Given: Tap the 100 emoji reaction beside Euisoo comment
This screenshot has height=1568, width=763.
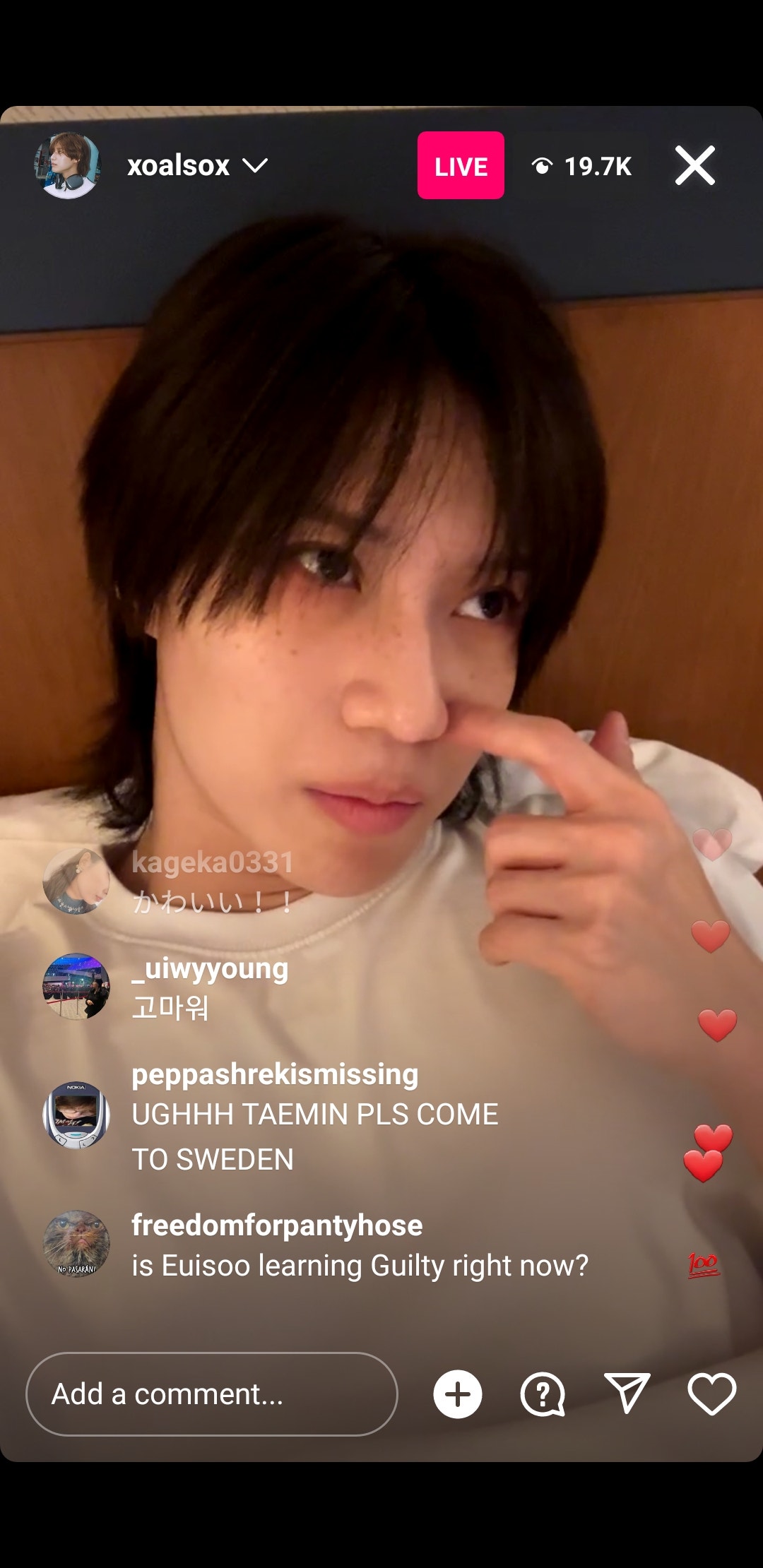Looking at the screenshot, I should (x=702, y=1266).
